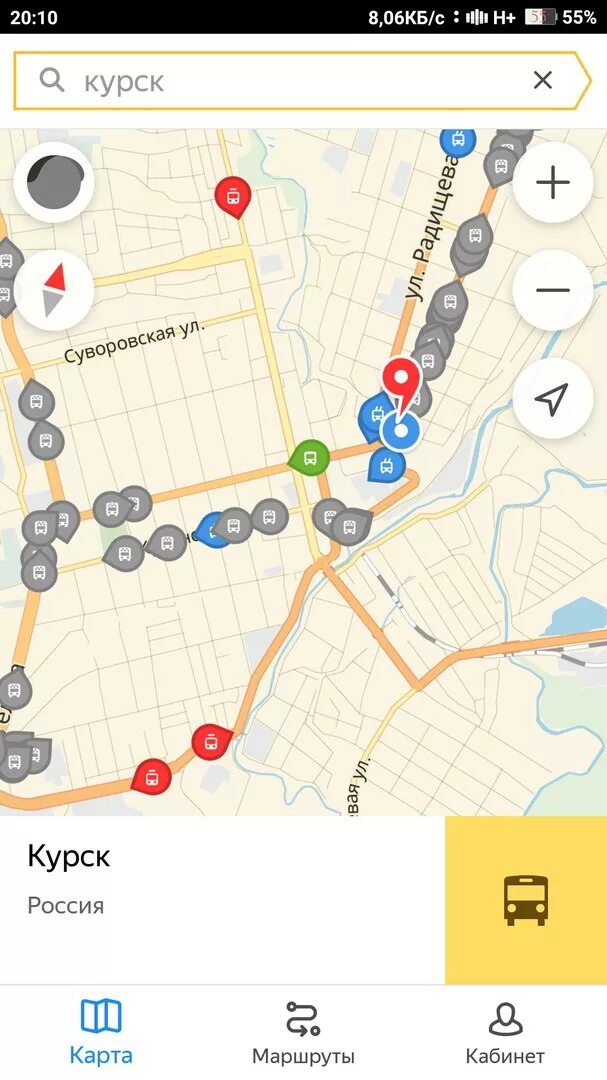Viewport: 607px width, 1080px height.
Task: Switch to the Маршруты tab
Action: [x=303, y=1033]
